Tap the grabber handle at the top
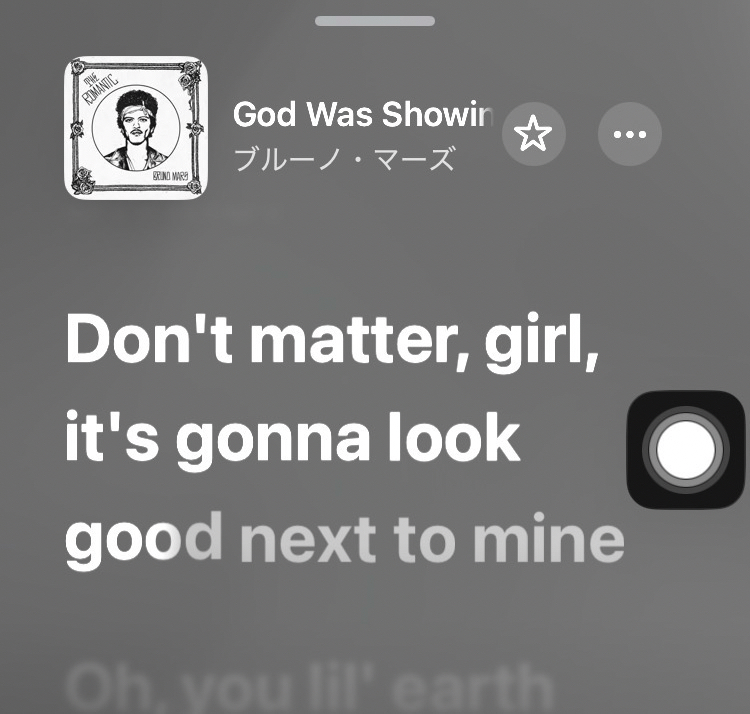Viewport: 750px width, 714px height. tap(375, 20)
